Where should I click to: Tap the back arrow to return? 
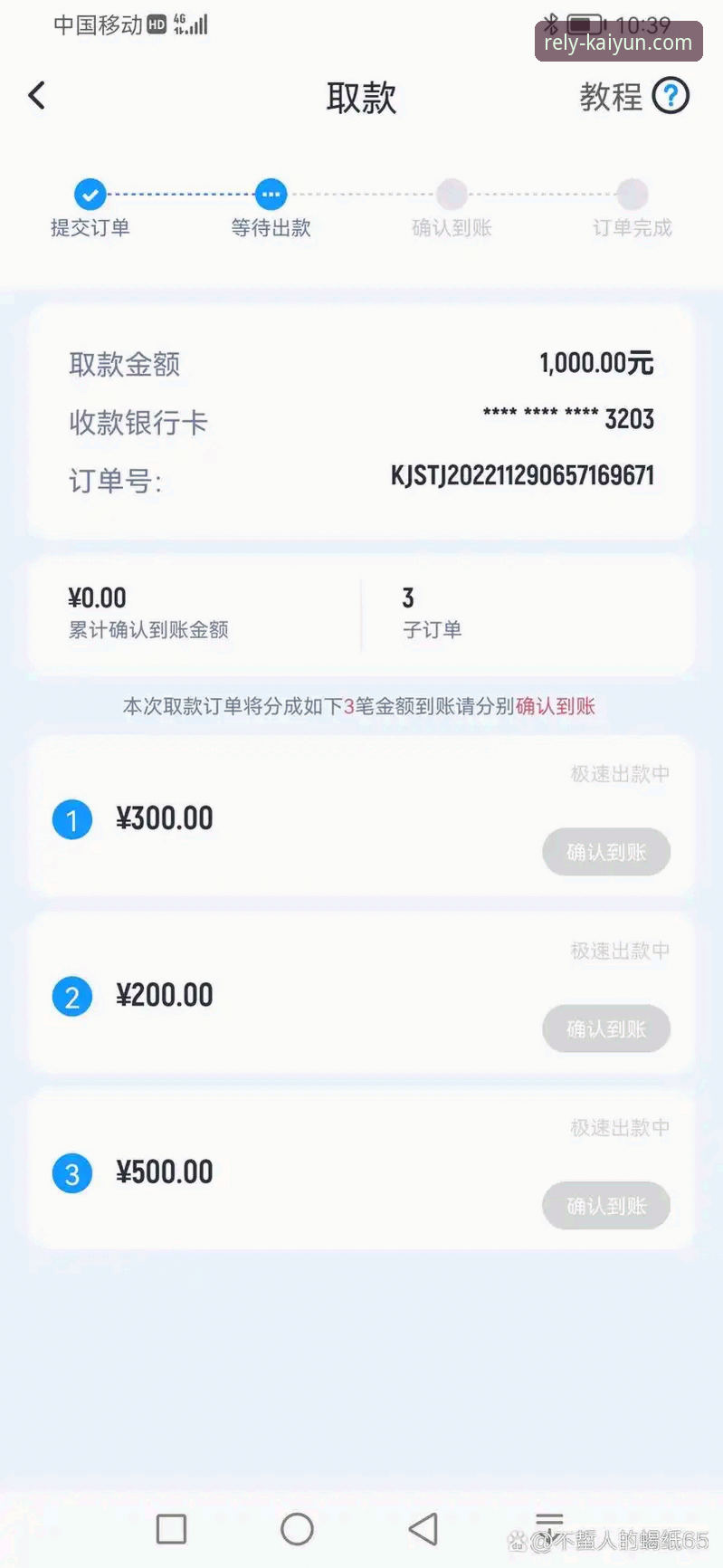coord(36,95)
